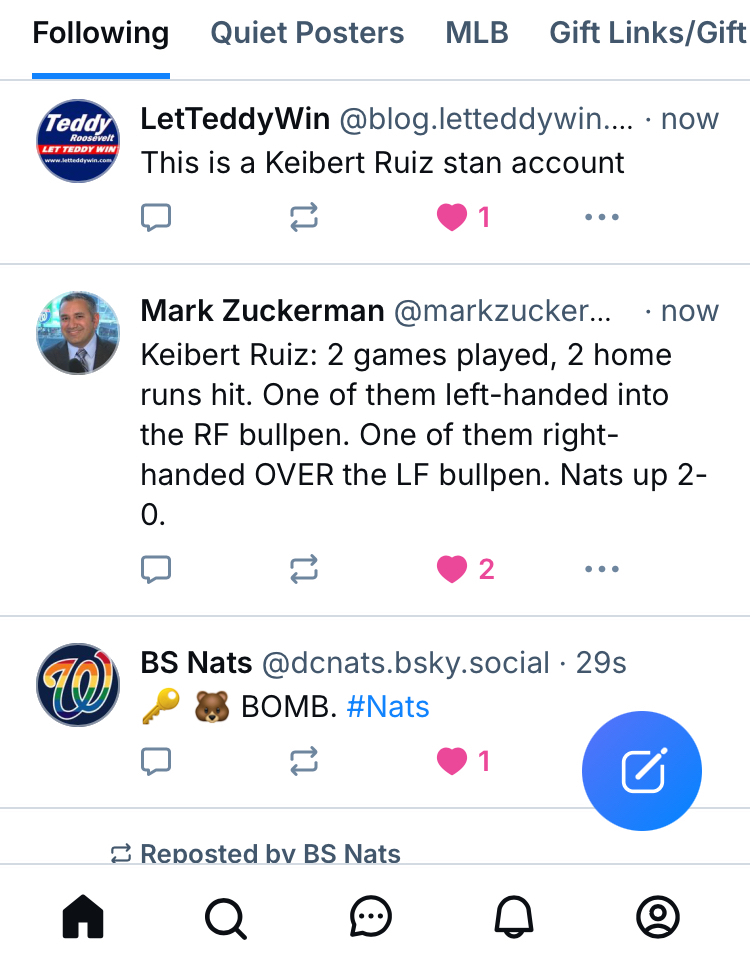The width and height of the screenshot is (750, 960).
Task: Open the notifications bell
Action: pyautogui.click(x=514, y=916)
